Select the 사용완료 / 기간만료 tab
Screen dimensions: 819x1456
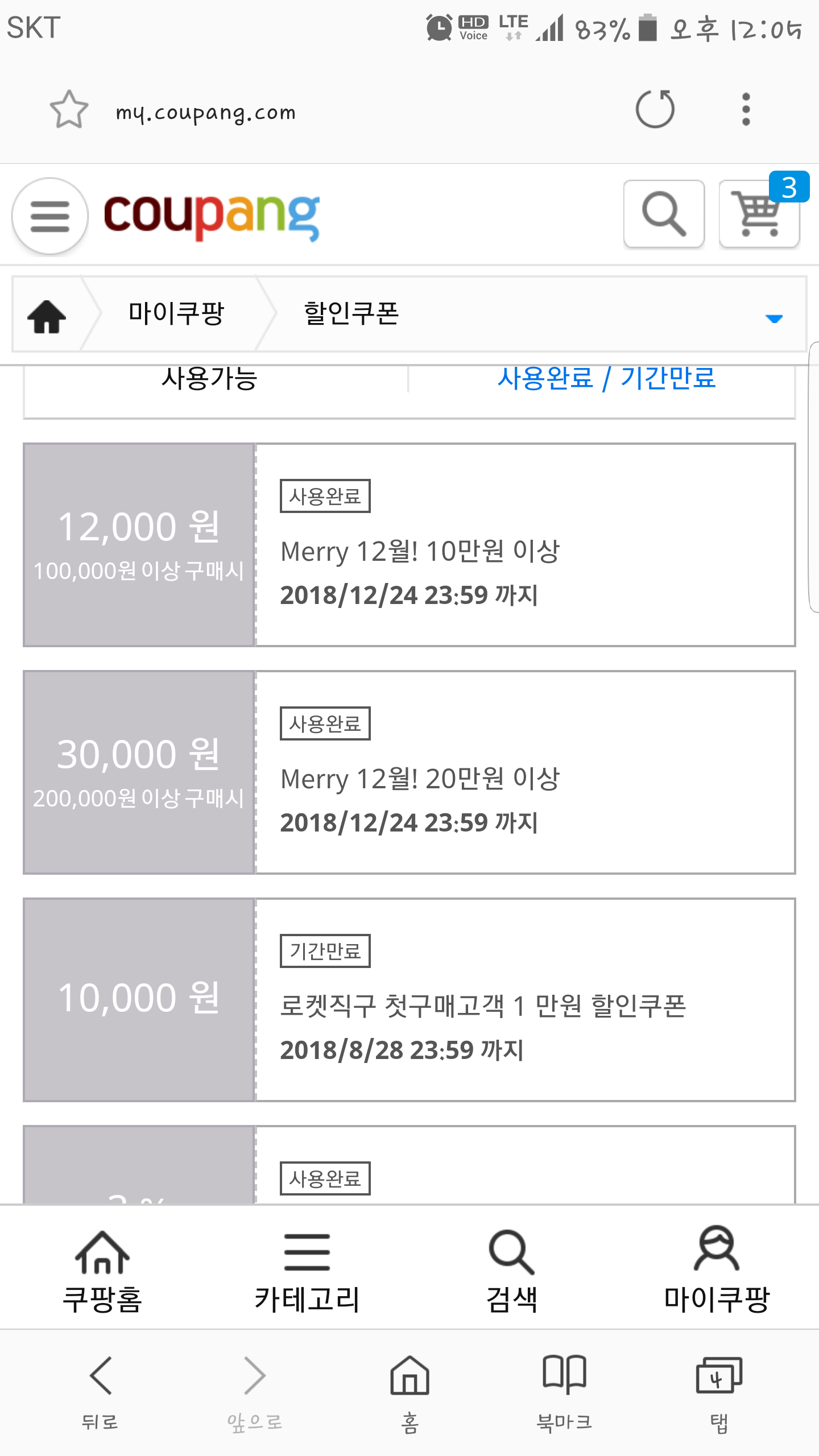click(x=606, y=379)
